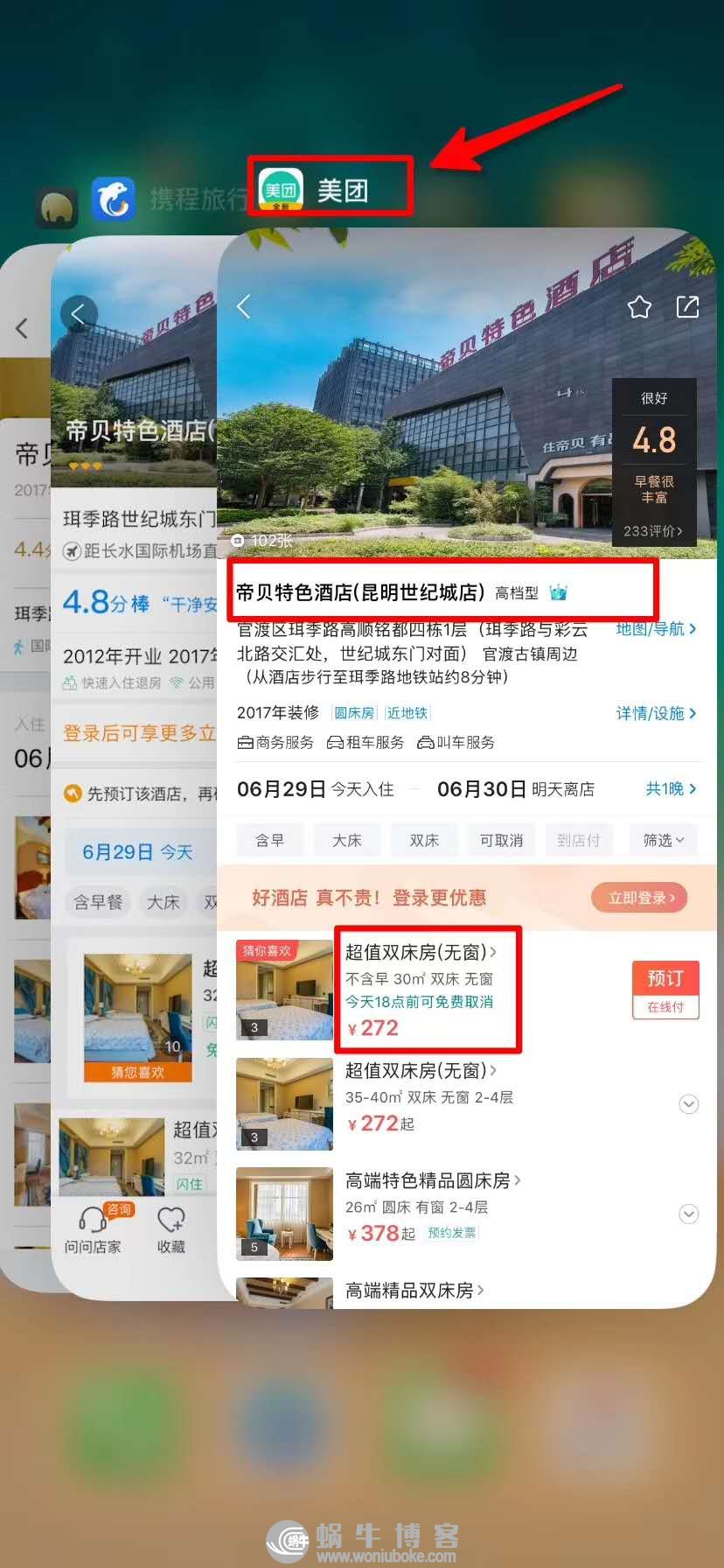Open the 美团 app card
This screenshot has height=1568, width=724.
pos(466,768)
